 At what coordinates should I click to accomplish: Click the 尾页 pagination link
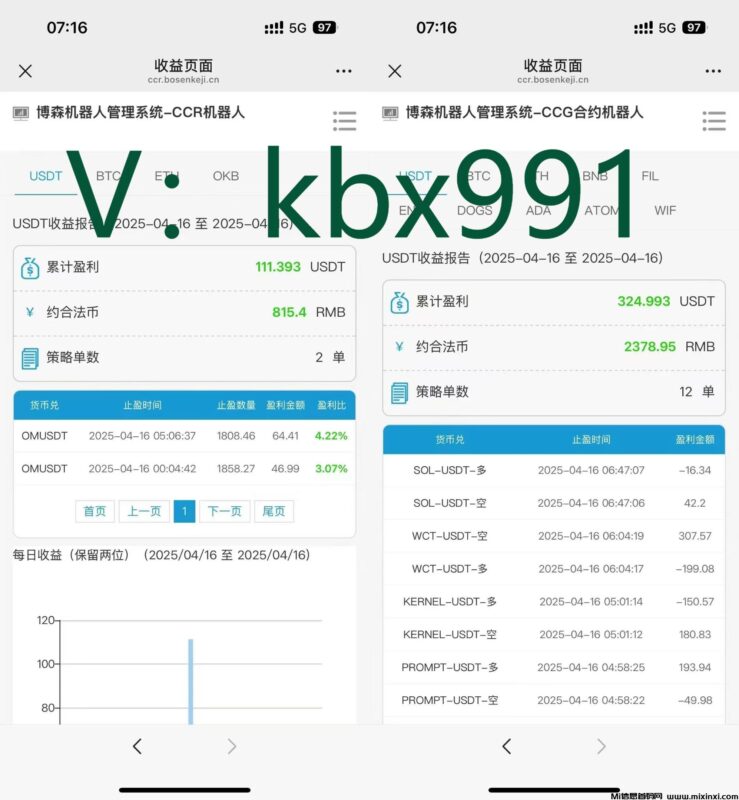(x=275, y=511)
